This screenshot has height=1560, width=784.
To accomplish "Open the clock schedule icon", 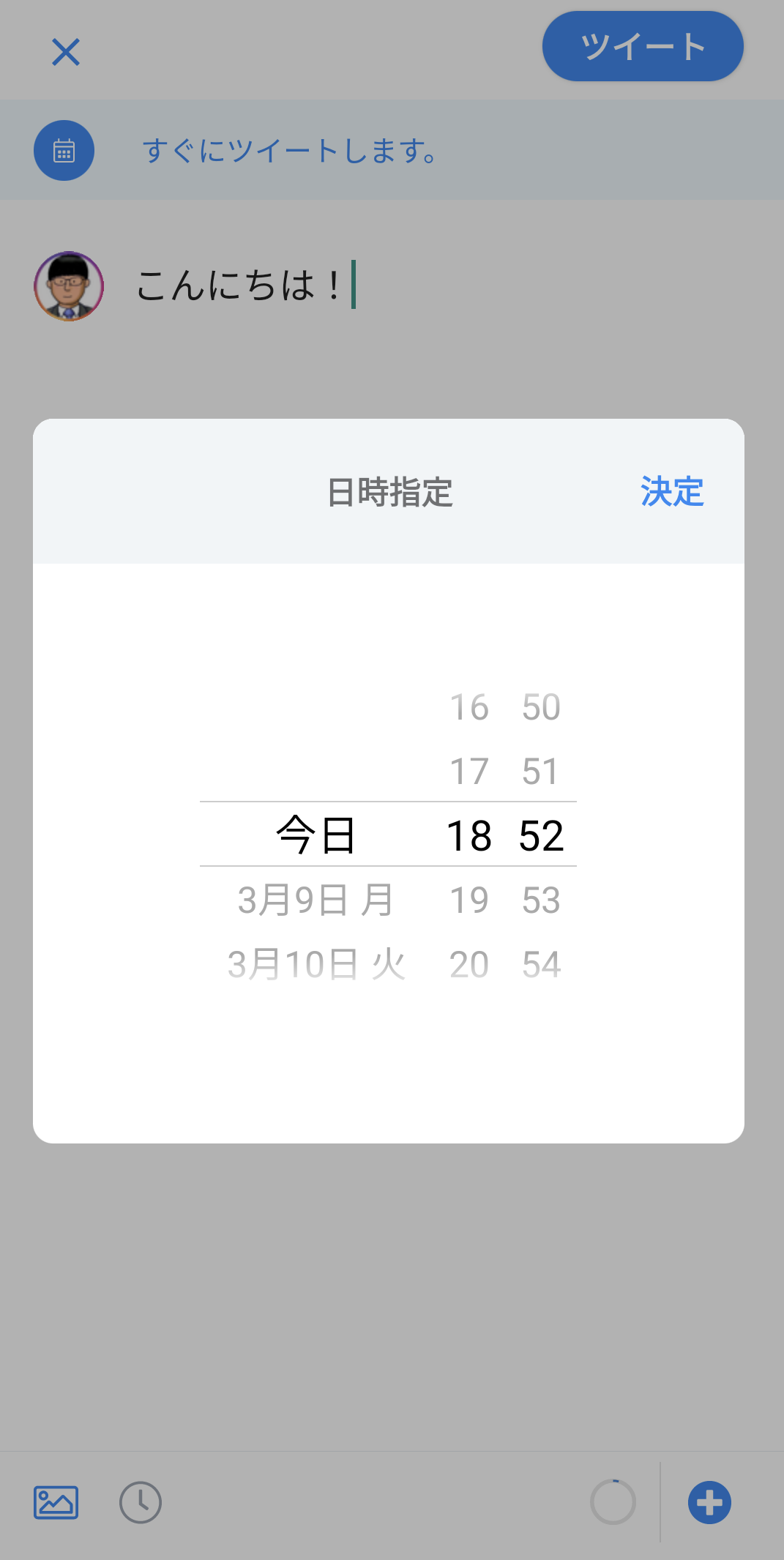I will tap(141, 1502).
